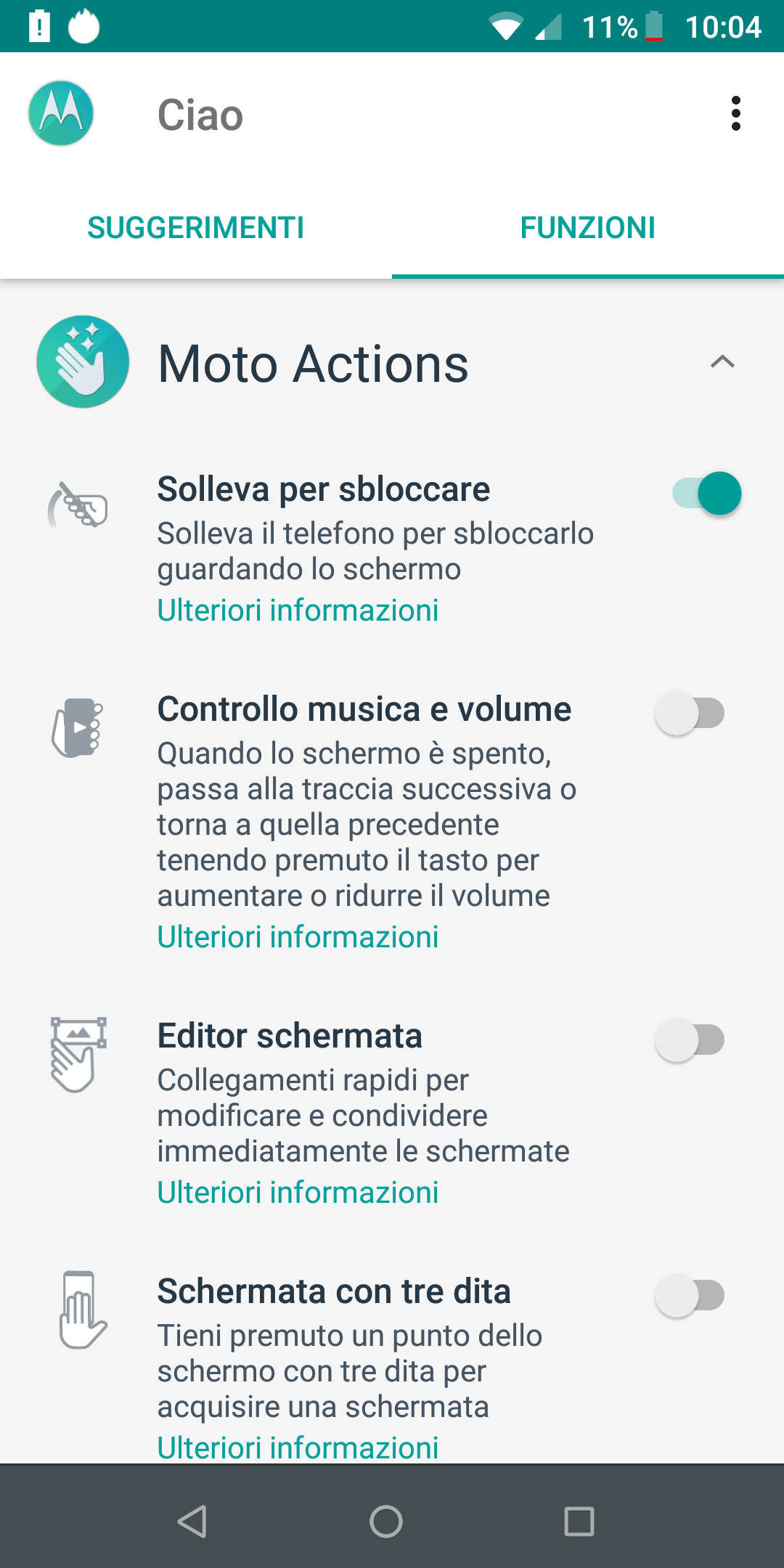
Task: Enable Controllo musica e volume
Action: (690, 714)
